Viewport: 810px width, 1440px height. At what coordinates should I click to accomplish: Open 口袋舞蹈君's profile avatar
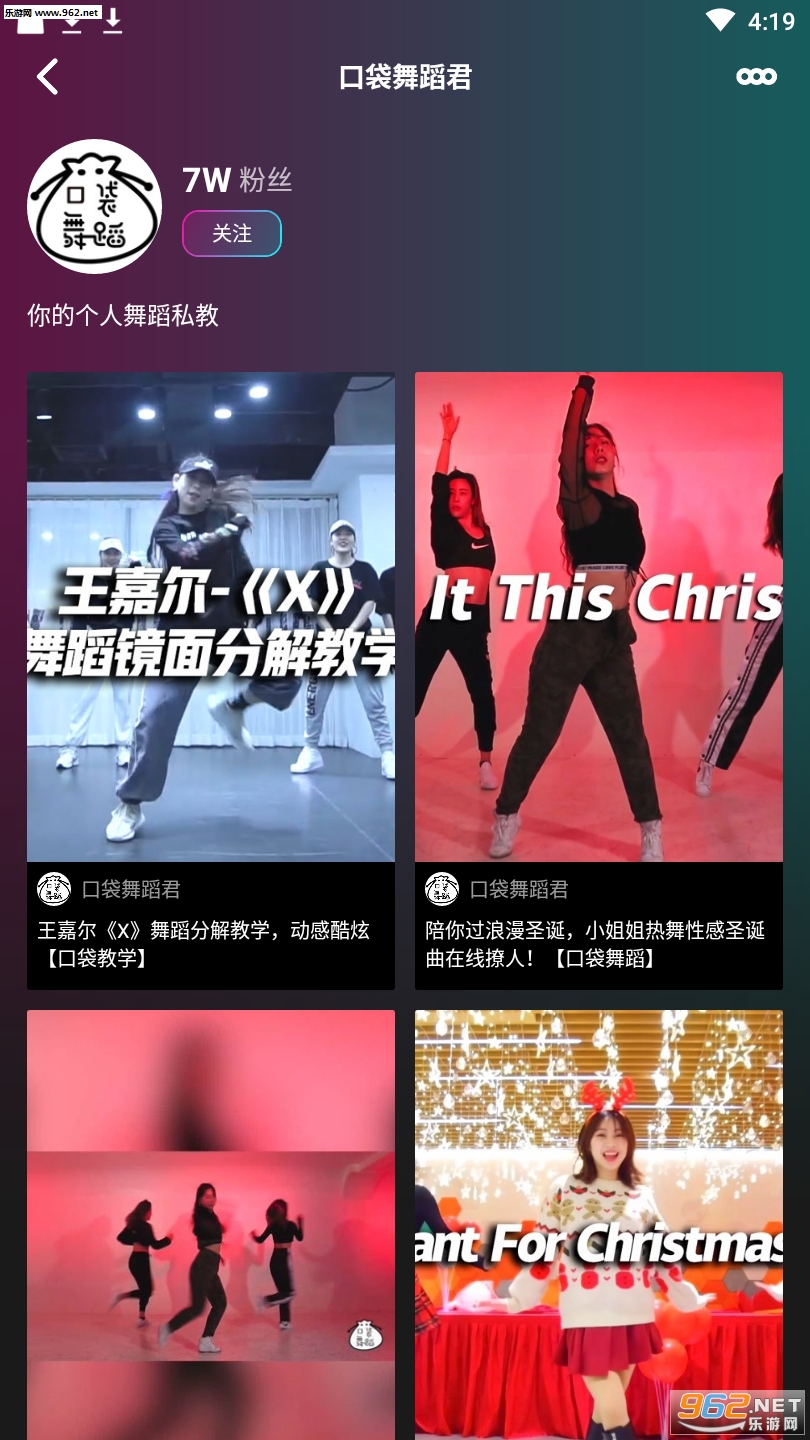pyautogui.click(x=94, y=206)
